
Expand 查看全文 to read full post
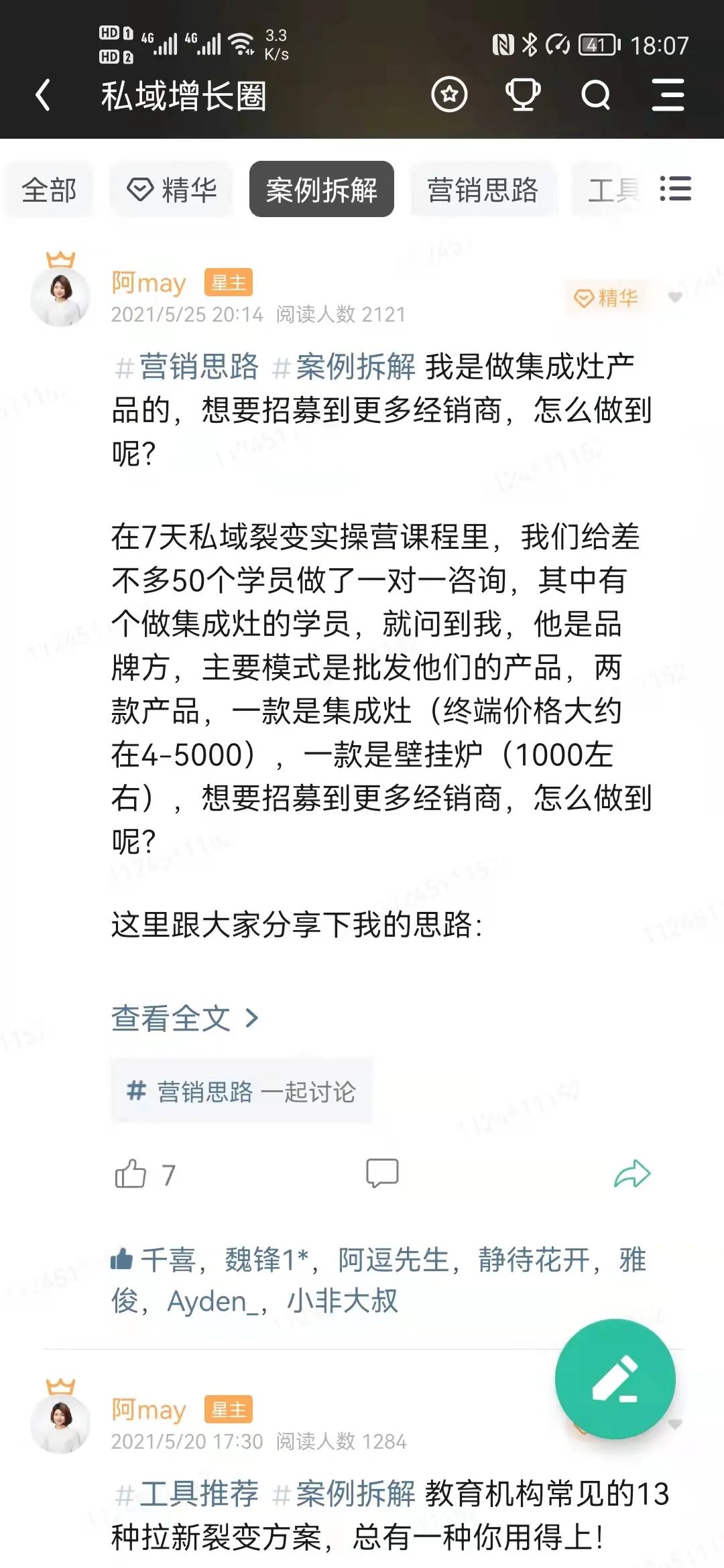185,1019
